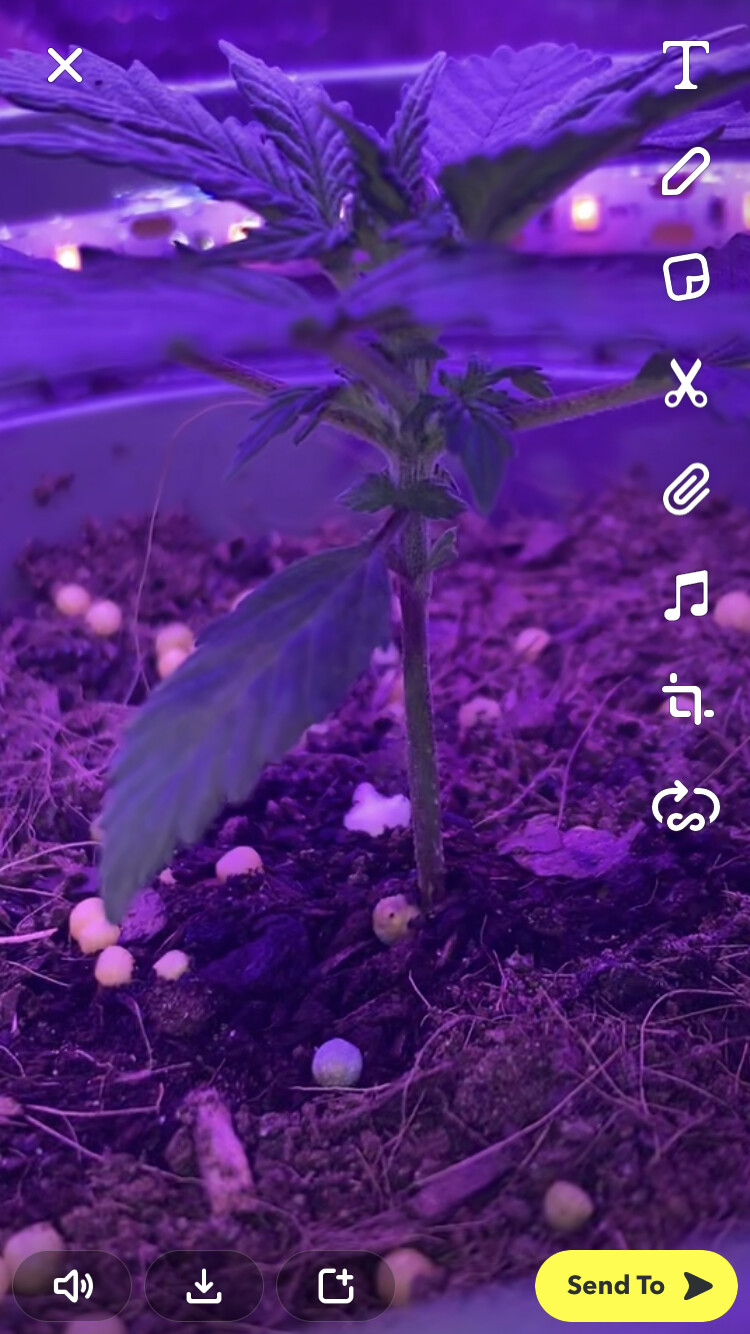
Task: Select the scissors cutout tool
Action: 686,383
